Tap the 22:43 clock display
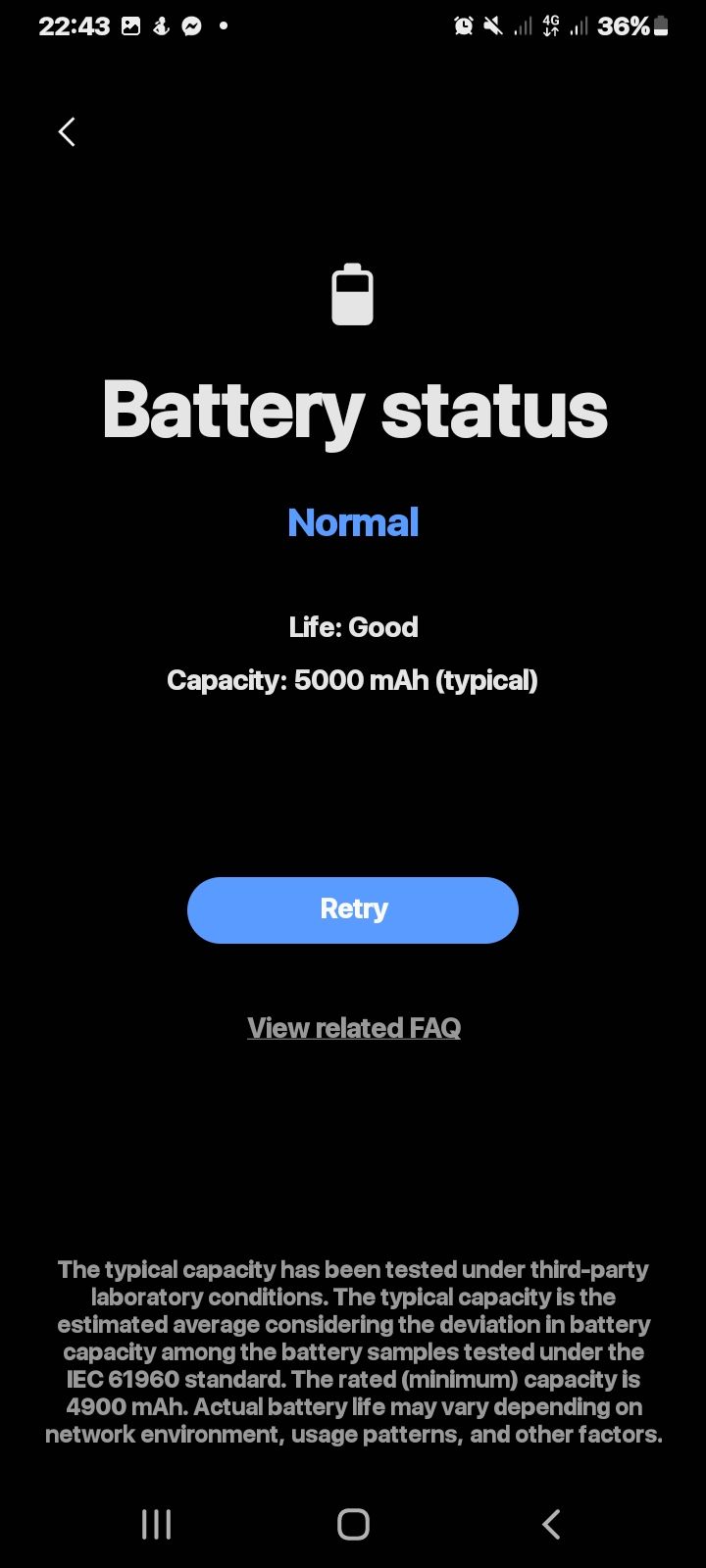Viewport: 706px width, 1568px height. pos(74,26)
